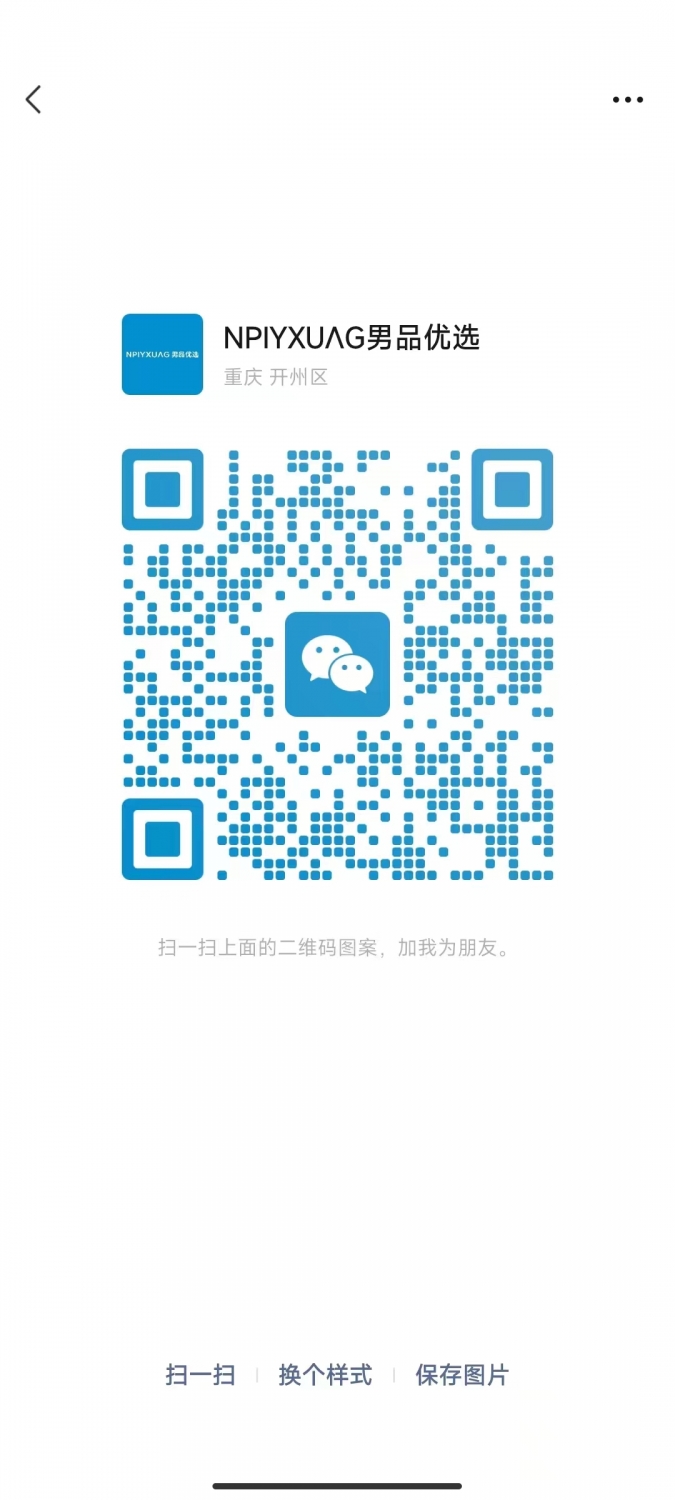Save the QR image with 保存图片
The image size is (675, 1500).
tap(462, 1375)
